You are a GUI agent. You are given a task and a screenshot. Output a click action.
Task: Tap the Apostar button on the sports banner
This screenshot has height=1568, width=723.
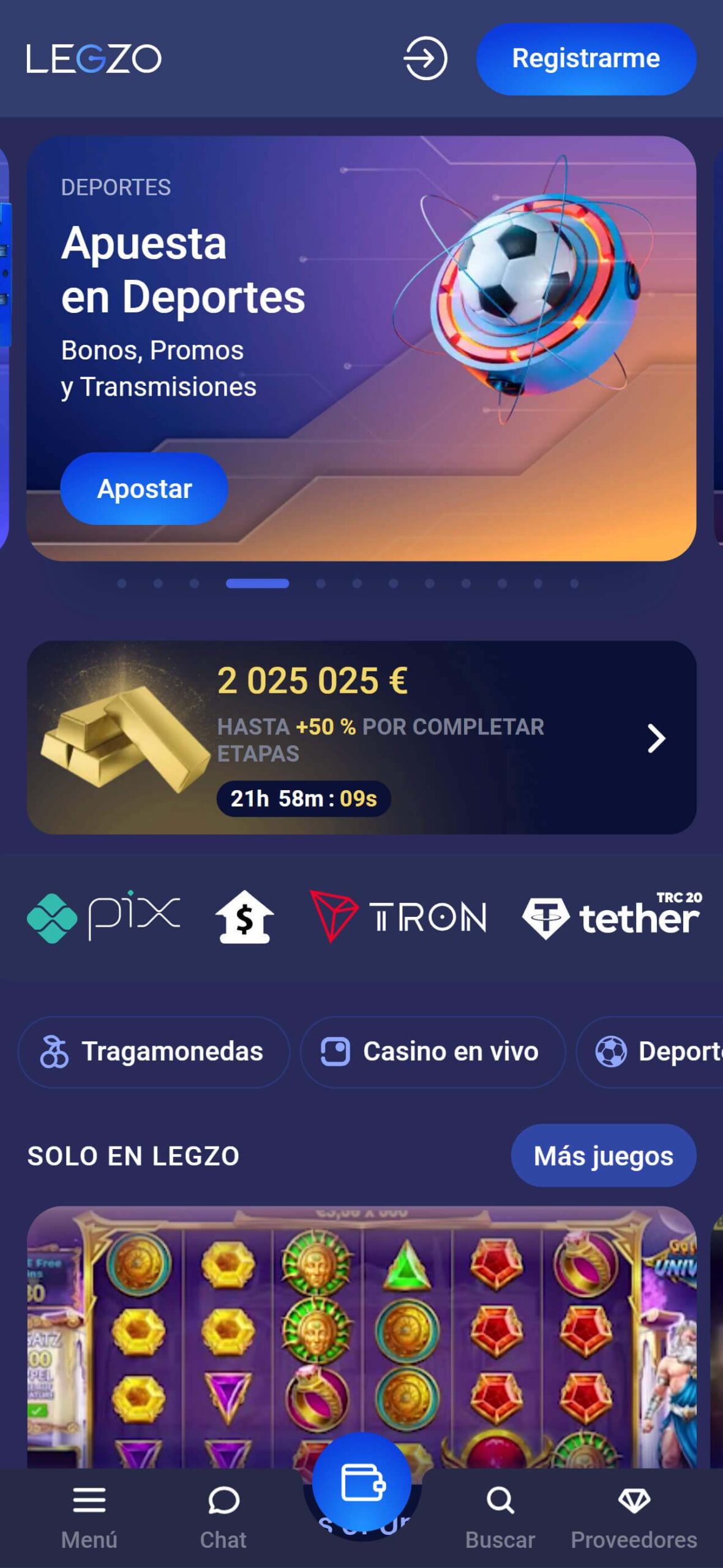[144, 489]
